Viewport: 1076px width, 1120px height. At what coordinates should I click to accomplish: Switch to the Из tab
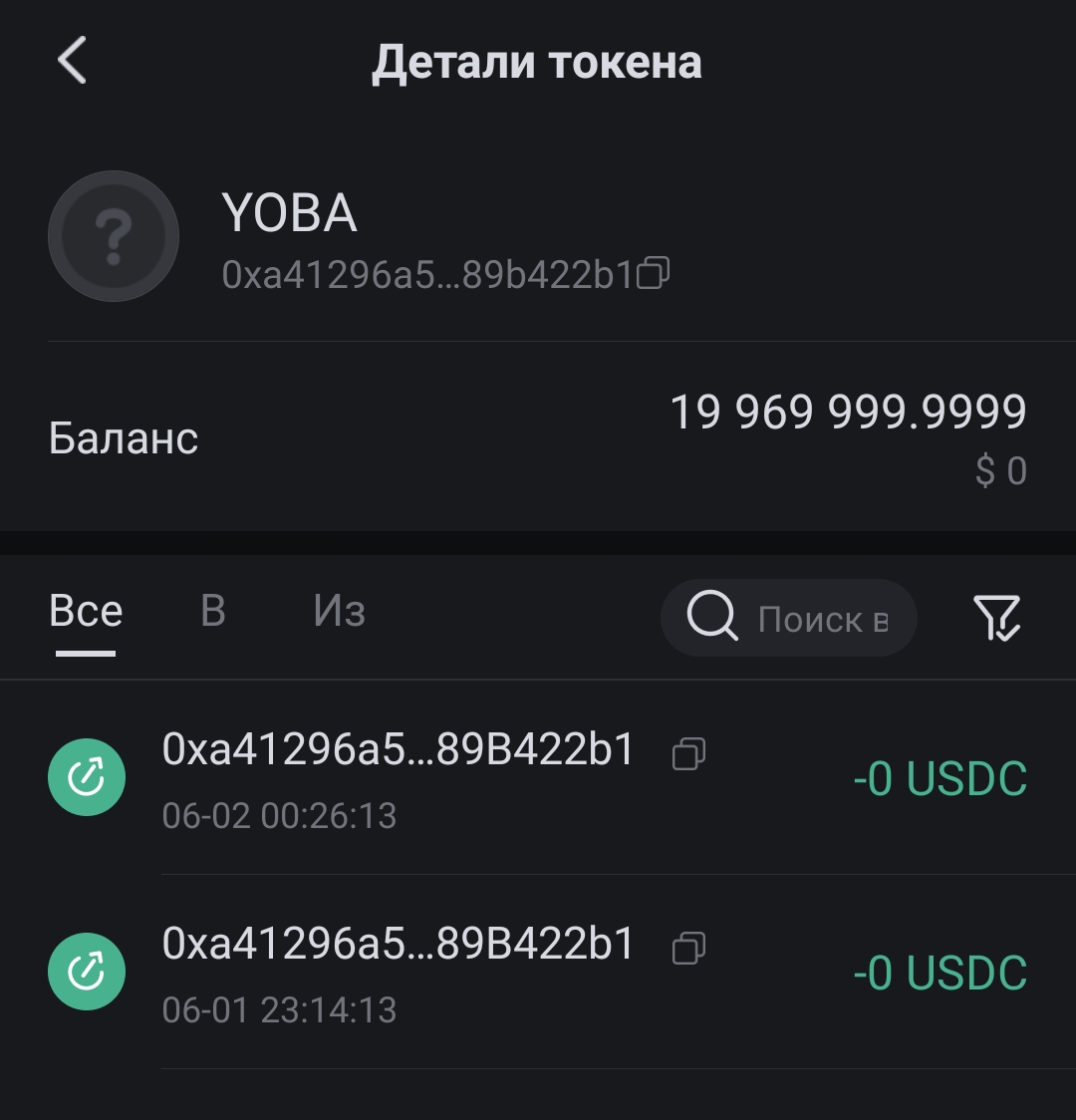point(339,612)
